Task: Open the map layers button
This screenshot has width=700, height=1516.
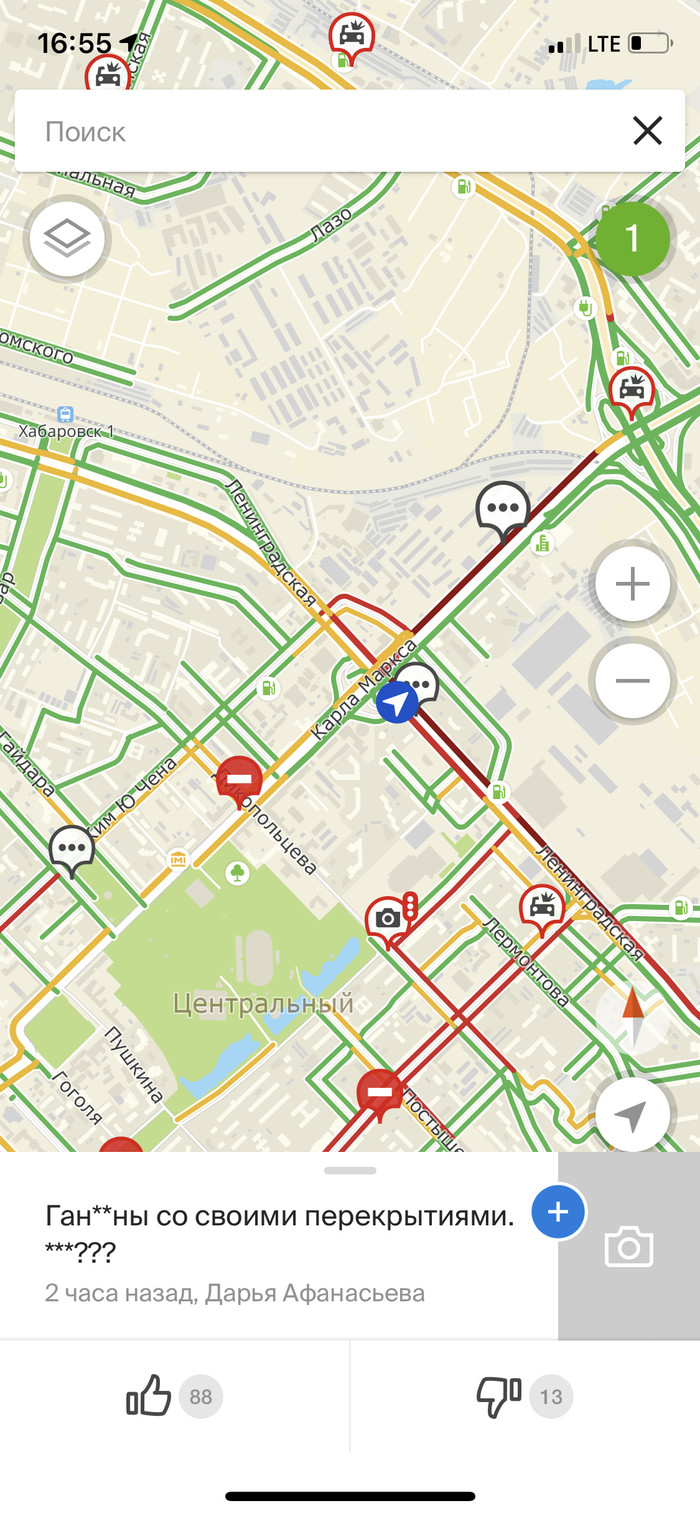Action: [x=67, y=238]
